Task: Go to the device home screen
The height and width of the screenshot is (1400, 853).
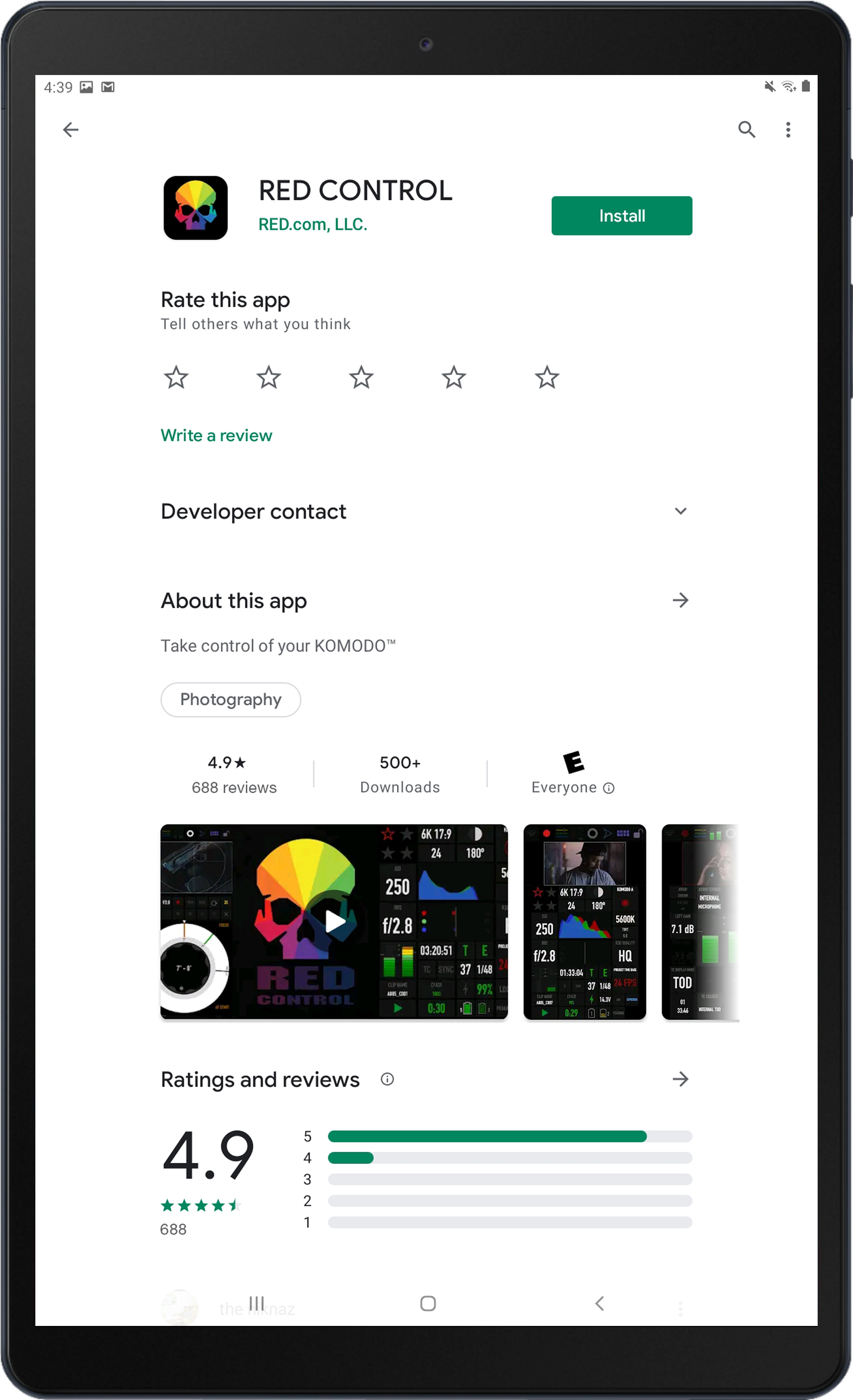Action: (x=427, y=1303)
